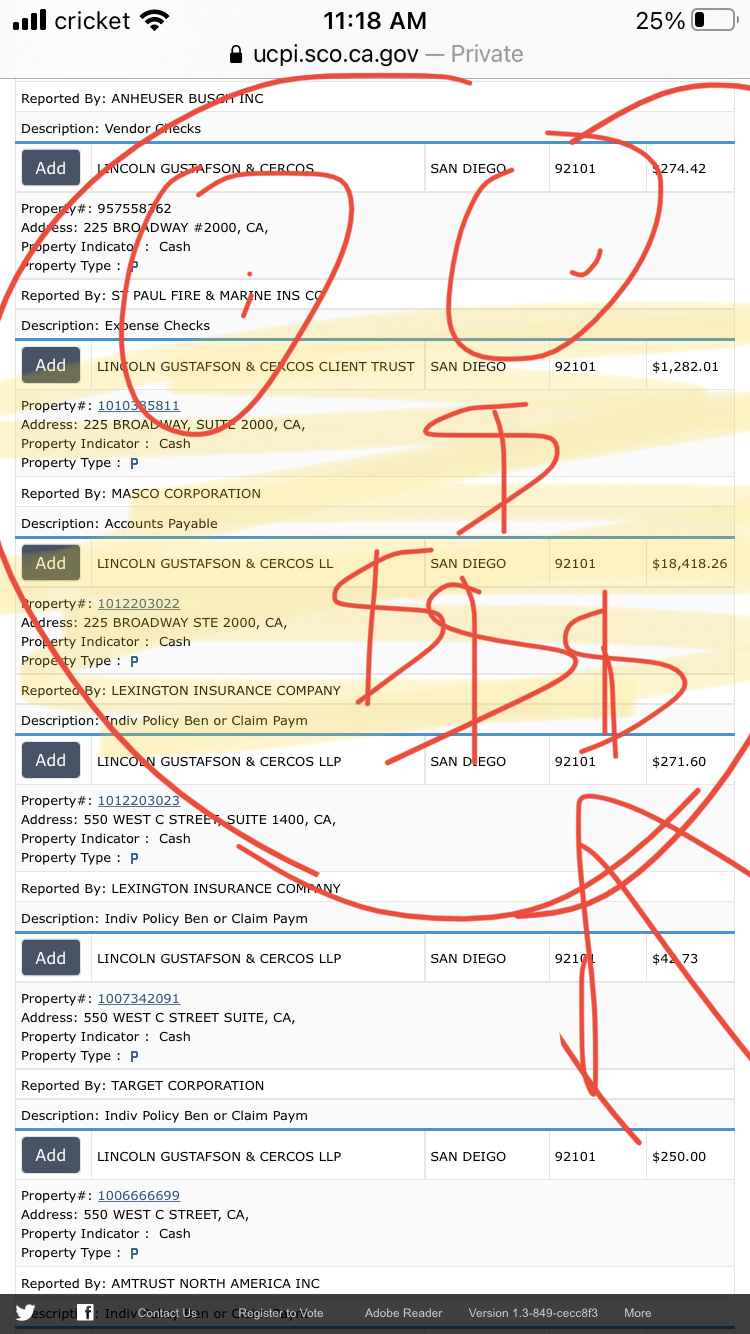This screenshot has width=750, height=1334.
Task: Open property number 1012203023
Action: [x=138, y=800]
